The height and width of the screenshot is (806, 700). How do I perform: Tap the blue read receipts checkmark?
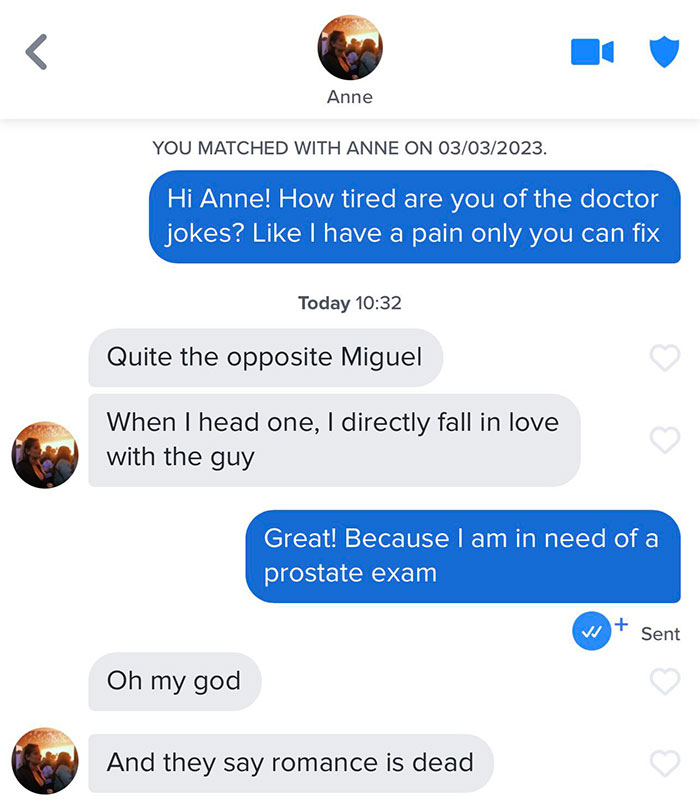[x=591, y=632]
